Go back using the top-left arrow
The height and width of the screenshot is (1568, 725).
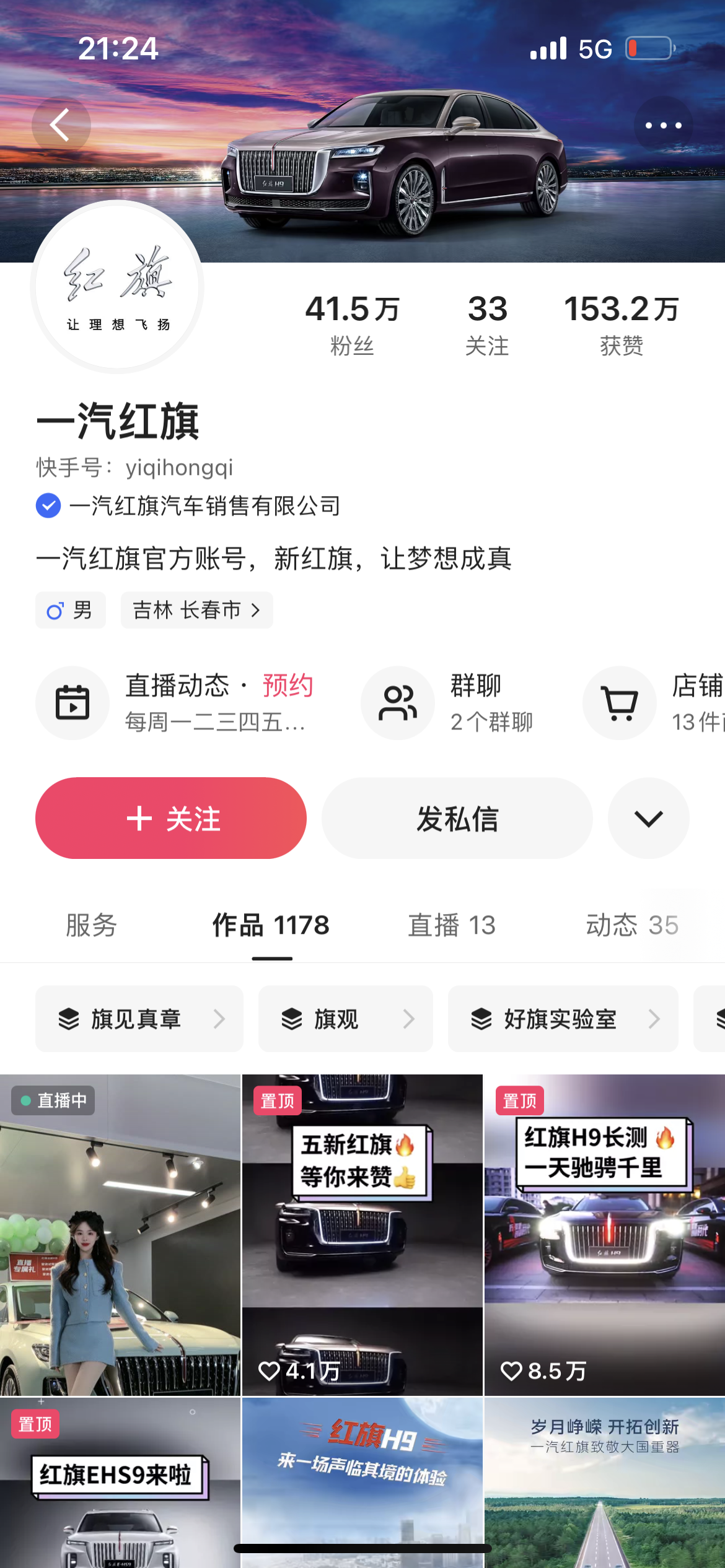pyautogui.click(x=61, y=125)
